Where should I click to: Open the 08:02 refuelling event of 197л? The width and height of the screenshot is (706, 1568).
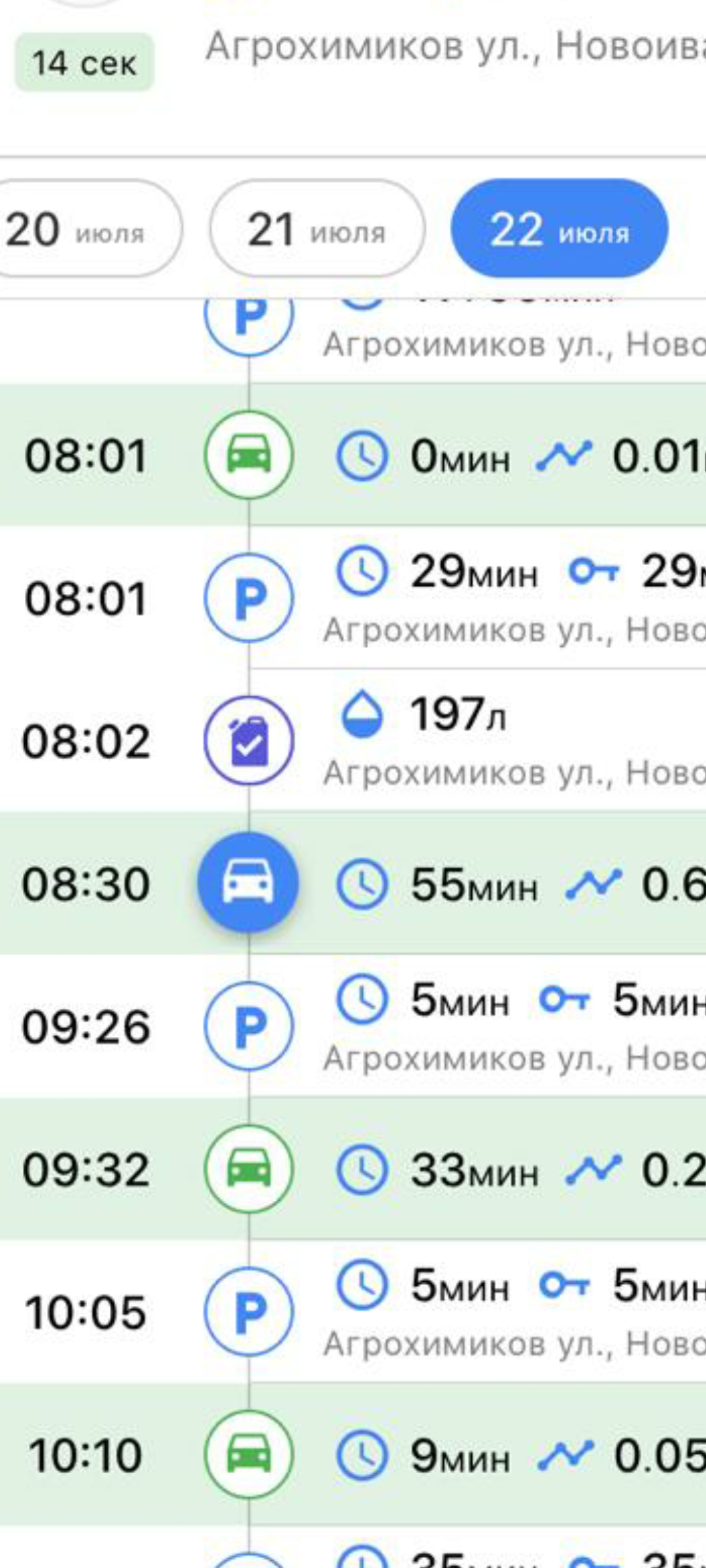tap(458, 740)
